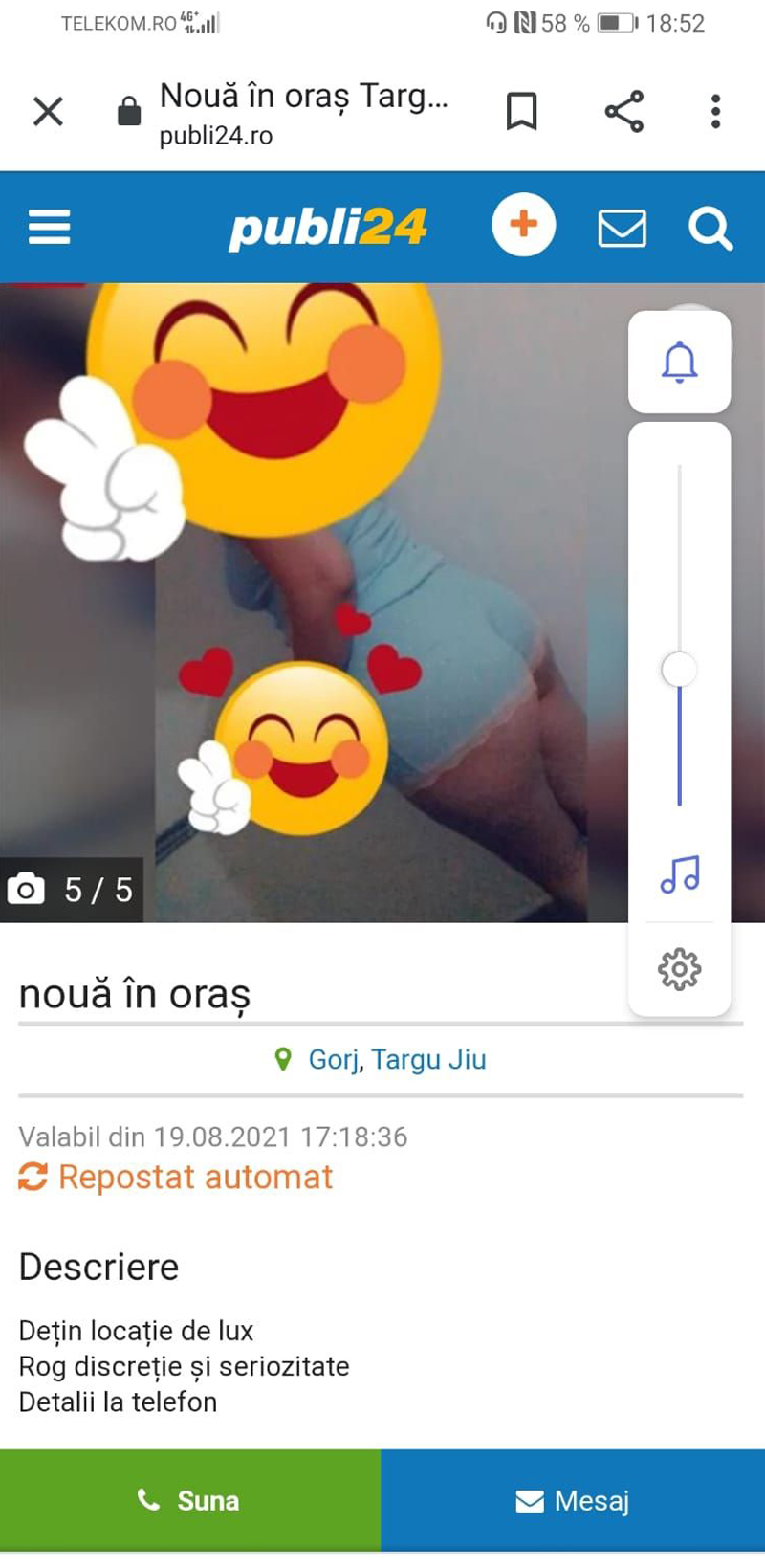Close the browser tab
Screen dimensions: 765x1568
point(48,112)
